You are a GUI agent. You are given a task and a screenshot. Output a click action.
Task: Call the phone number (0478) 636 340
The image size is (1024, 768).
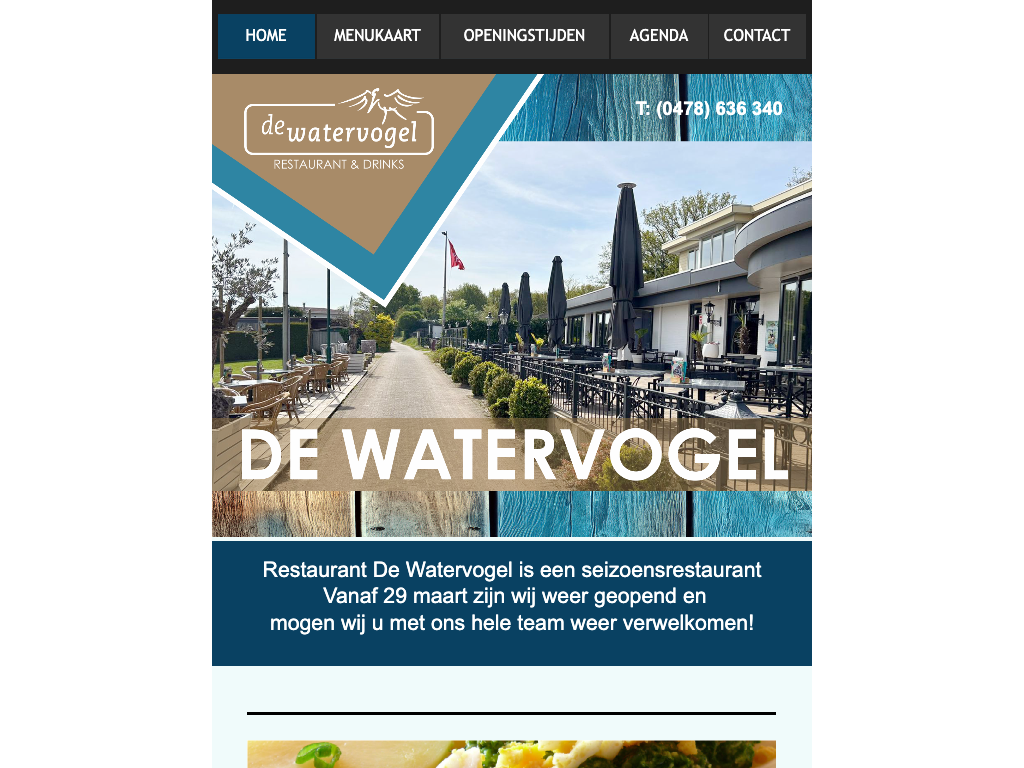[x=709, y=109]
